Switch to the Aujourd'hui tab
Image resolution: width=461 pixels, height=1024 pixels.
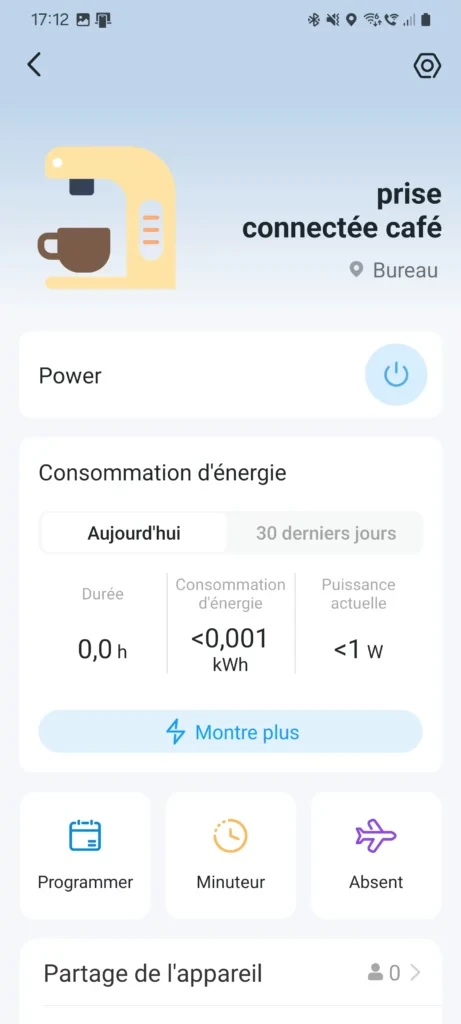pyautogui.click(x=134, y=534)
